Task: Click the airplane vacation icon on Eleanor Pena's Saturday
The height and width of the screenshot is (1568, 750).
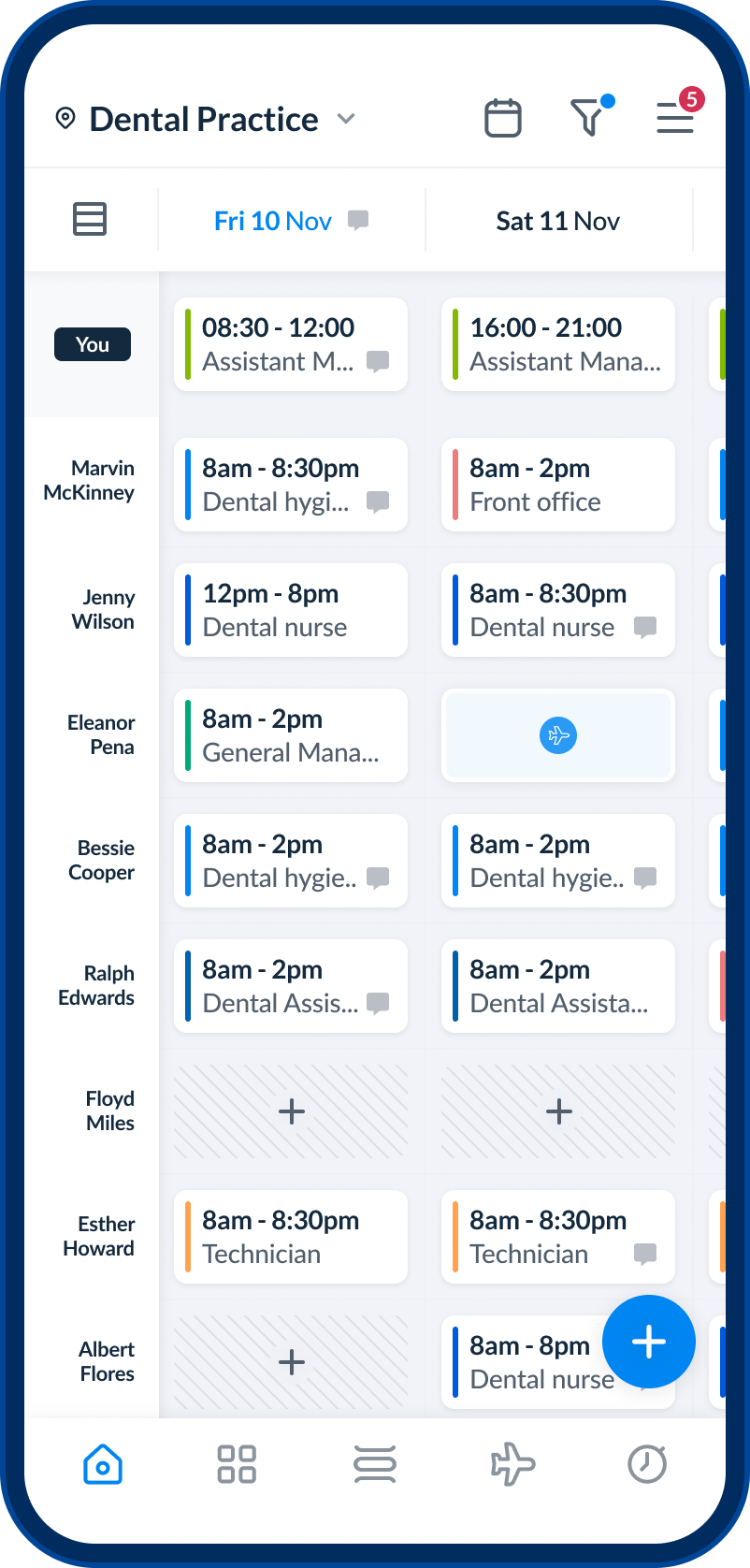Action: [x=557, y=735]
